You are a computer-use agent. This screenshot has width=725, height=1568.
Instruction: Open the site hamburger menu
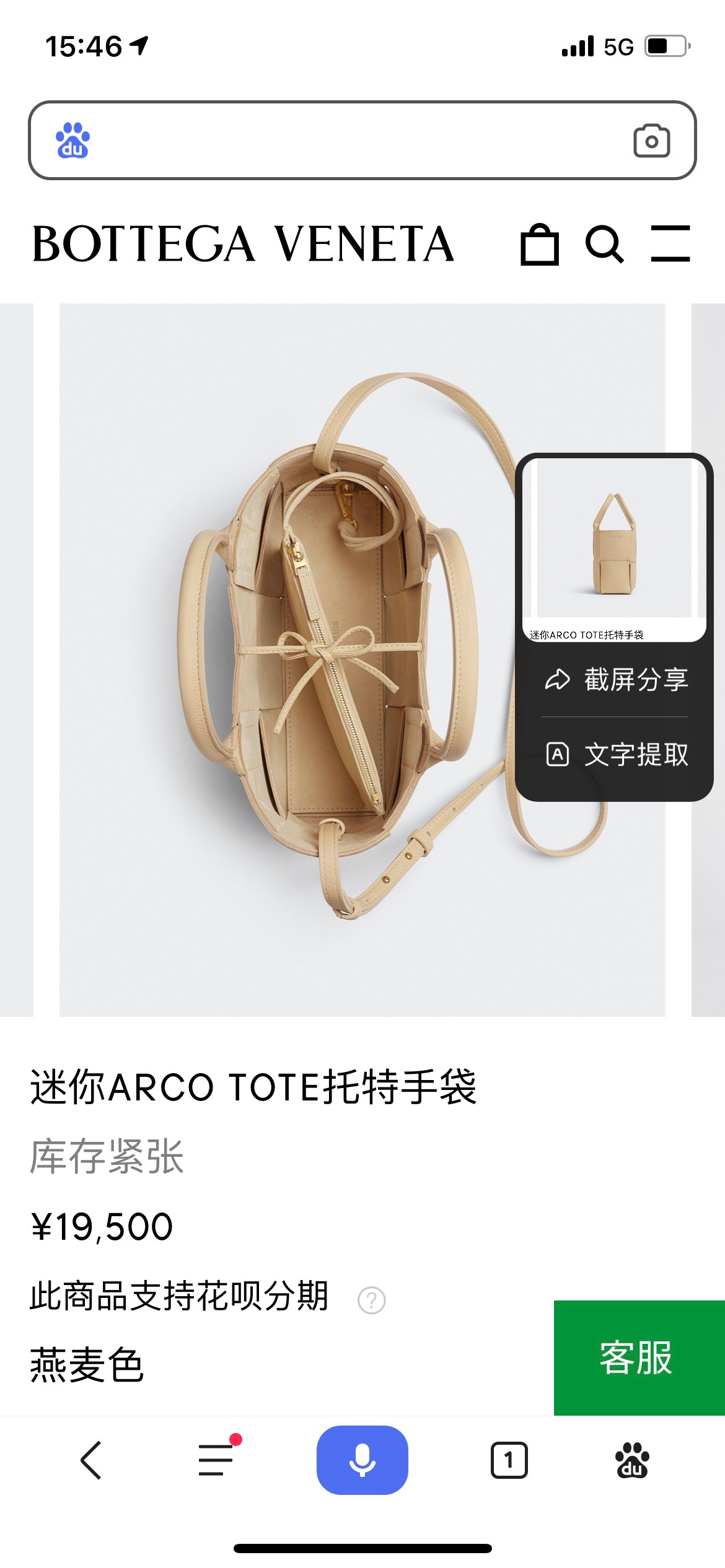(x=670, y=243)
